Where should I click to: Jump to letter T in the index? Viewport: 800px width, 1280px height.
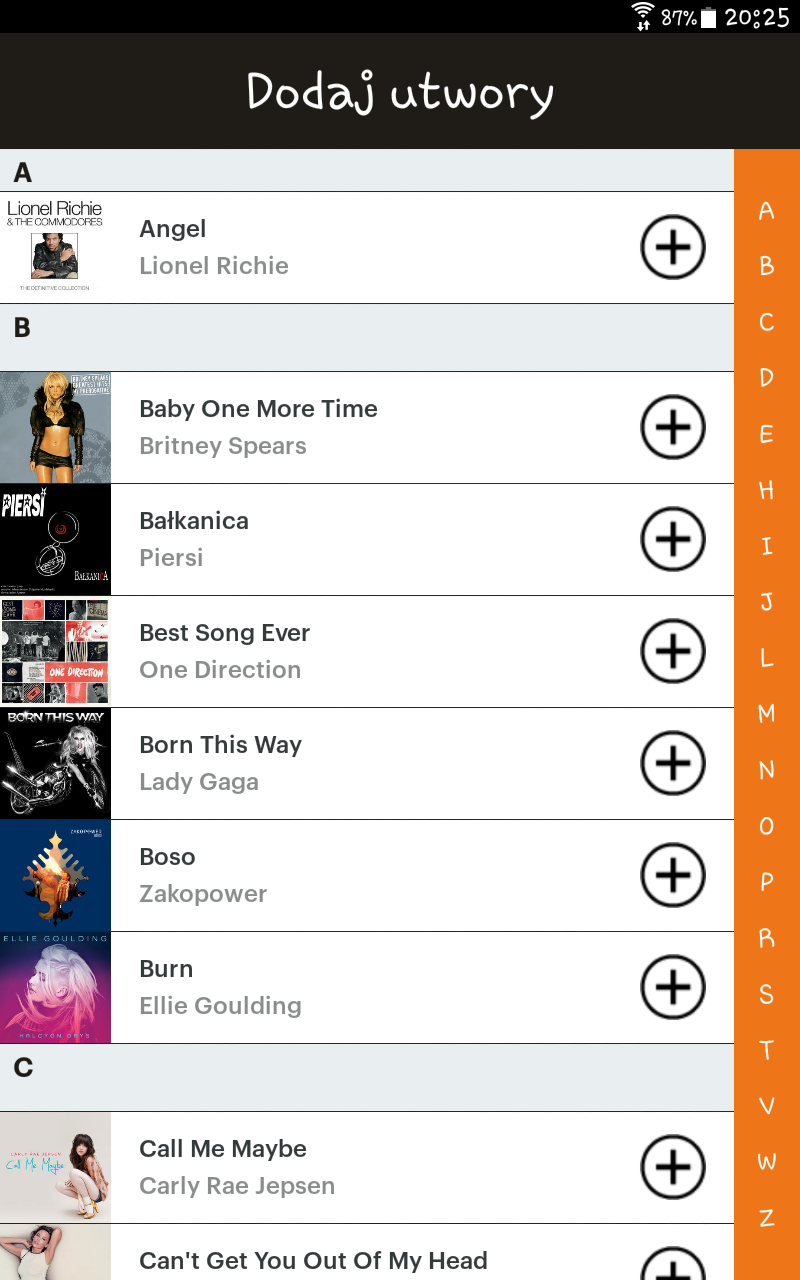pyautogui.click(x=767, y=1050)
